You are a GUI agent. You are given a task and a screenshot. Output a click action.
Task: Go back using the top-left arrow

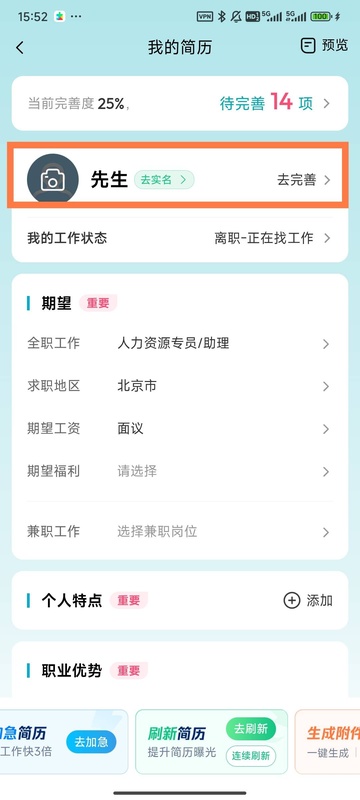(x=20, y=47)
